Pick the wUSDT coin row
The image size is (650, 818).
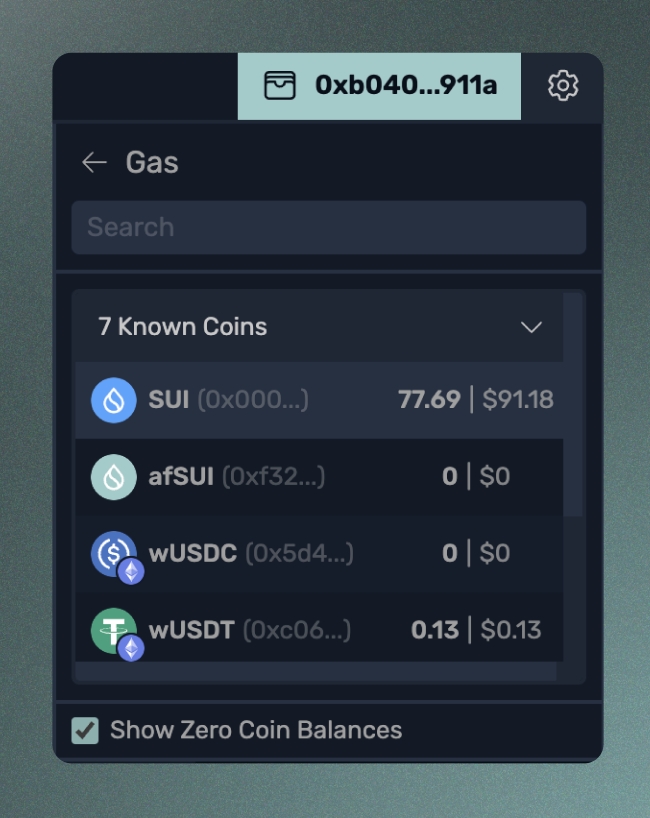pos(320,630)
